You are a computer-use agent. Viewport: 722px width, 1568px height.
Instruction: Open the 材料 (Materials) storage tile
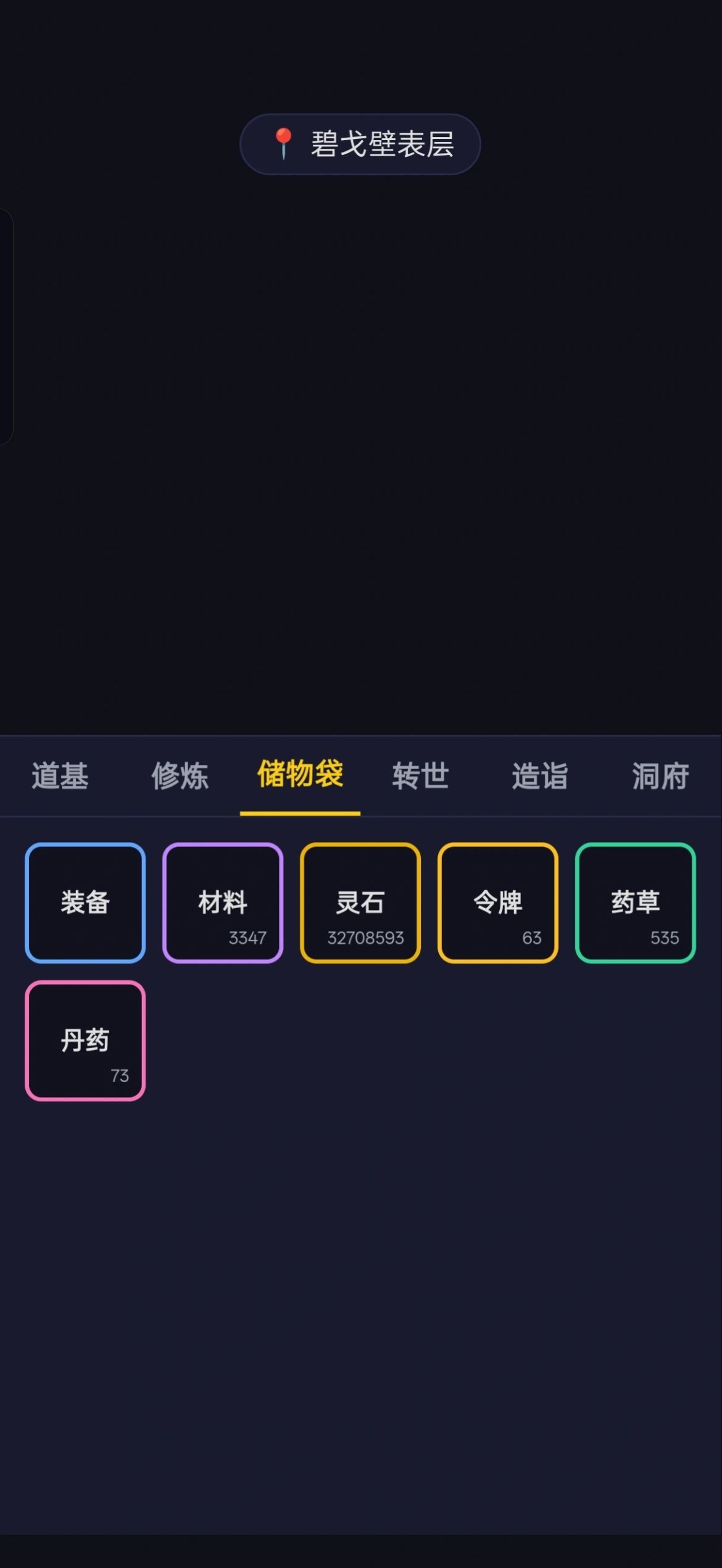click(x=222, y=903)
